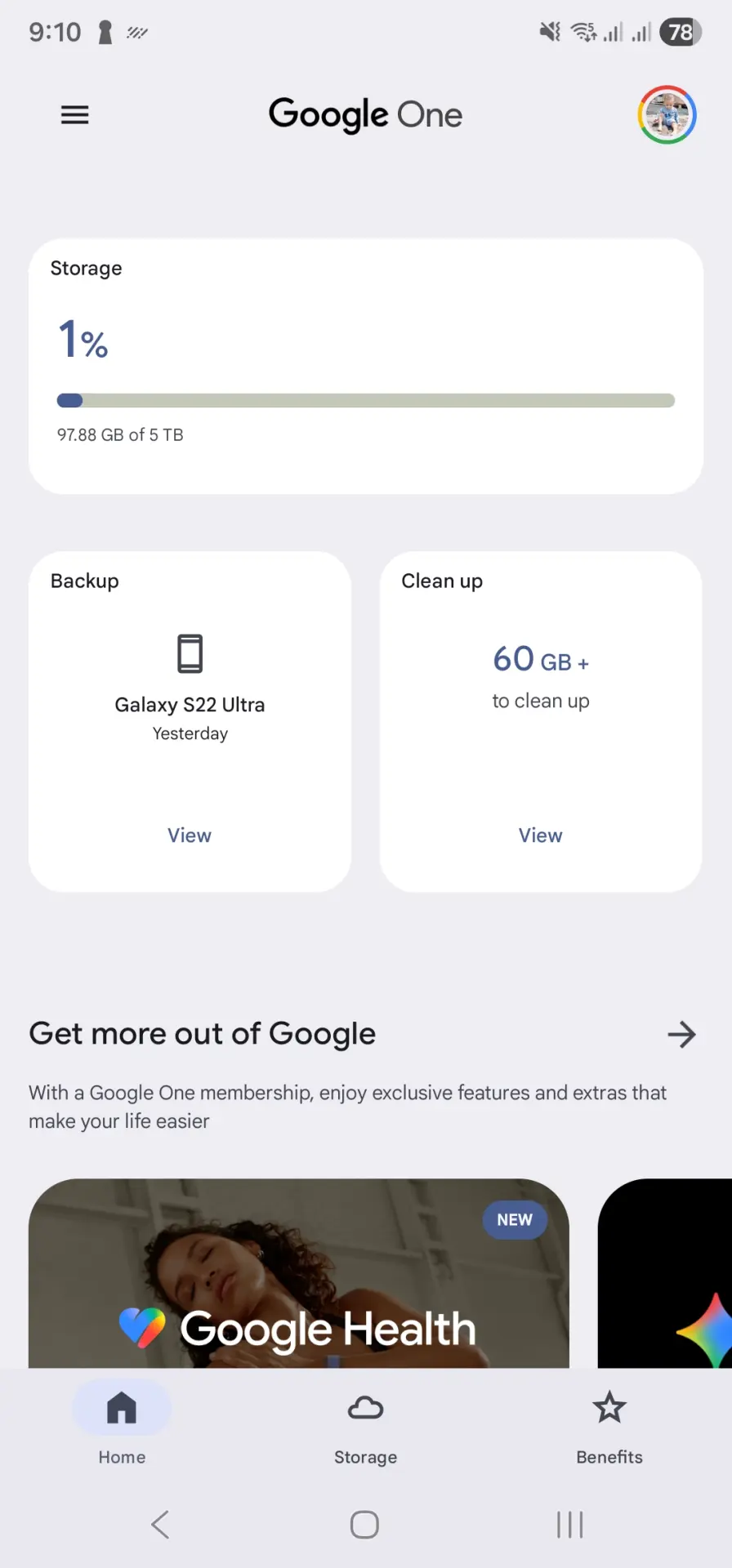
Task: Open the account profile picture
Action: point(667,115)
